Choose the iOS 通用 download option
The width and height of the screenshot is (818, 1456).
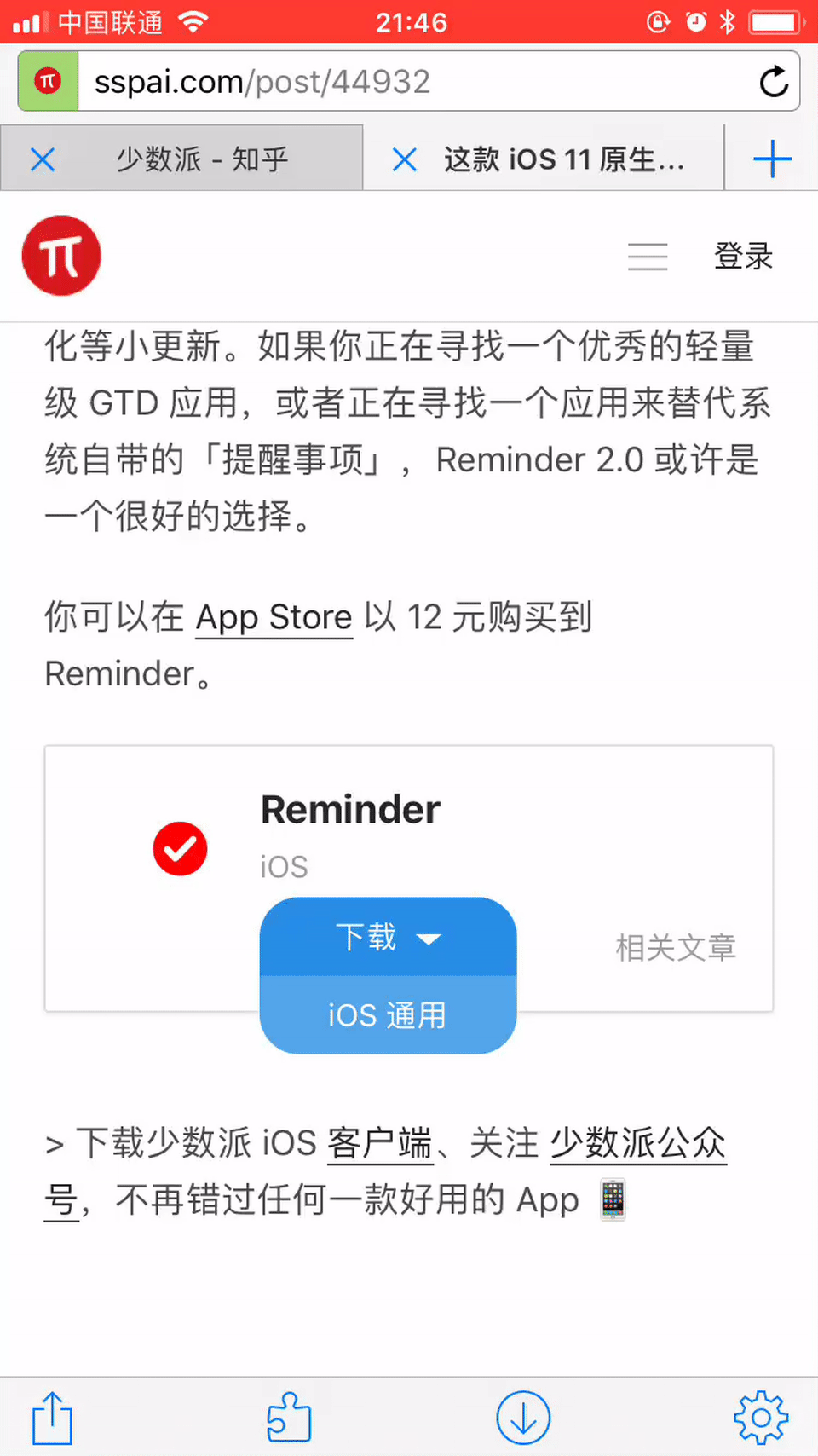point(388,1015)
